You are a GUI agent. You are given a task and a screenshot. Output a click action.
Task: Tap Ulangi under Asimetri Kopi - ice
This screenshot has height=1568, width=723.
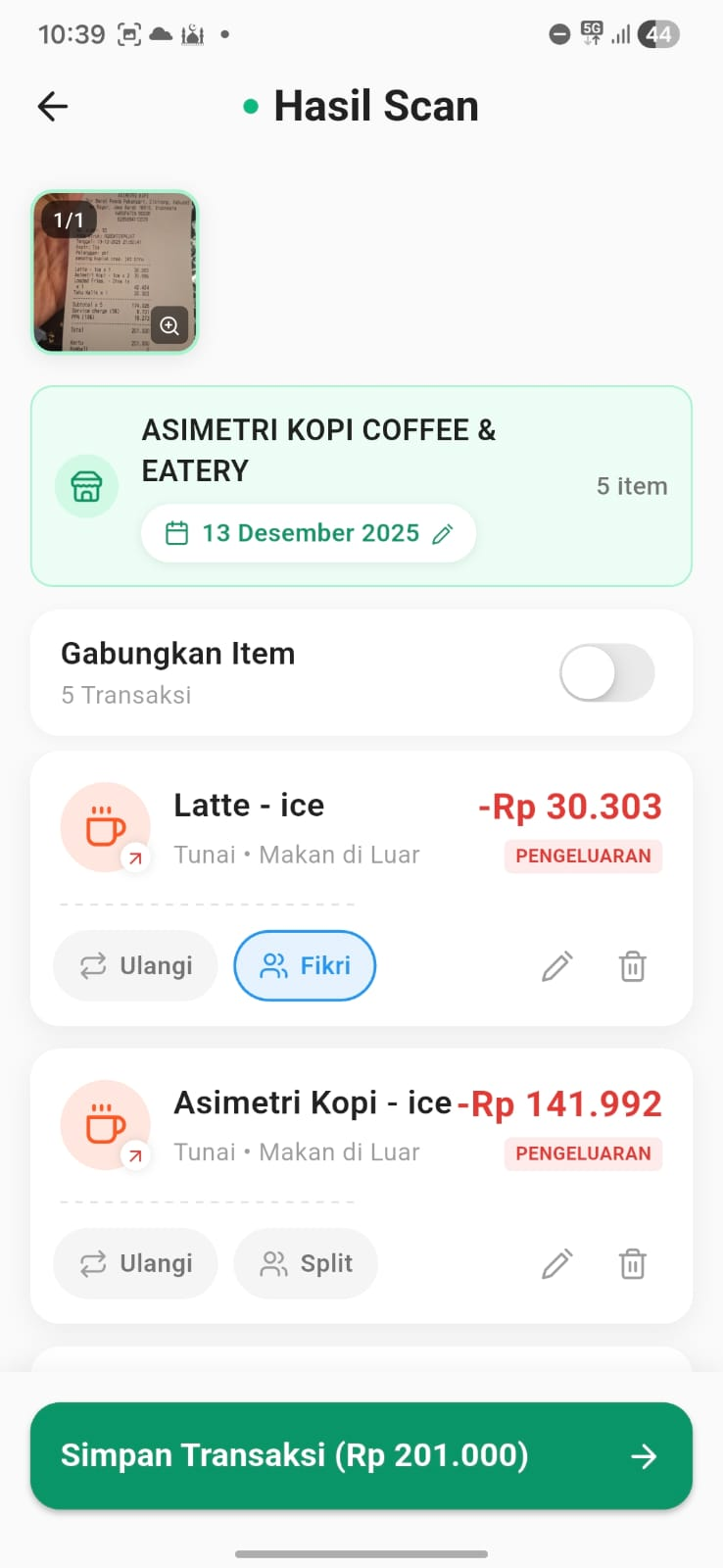pos(134,1263)
